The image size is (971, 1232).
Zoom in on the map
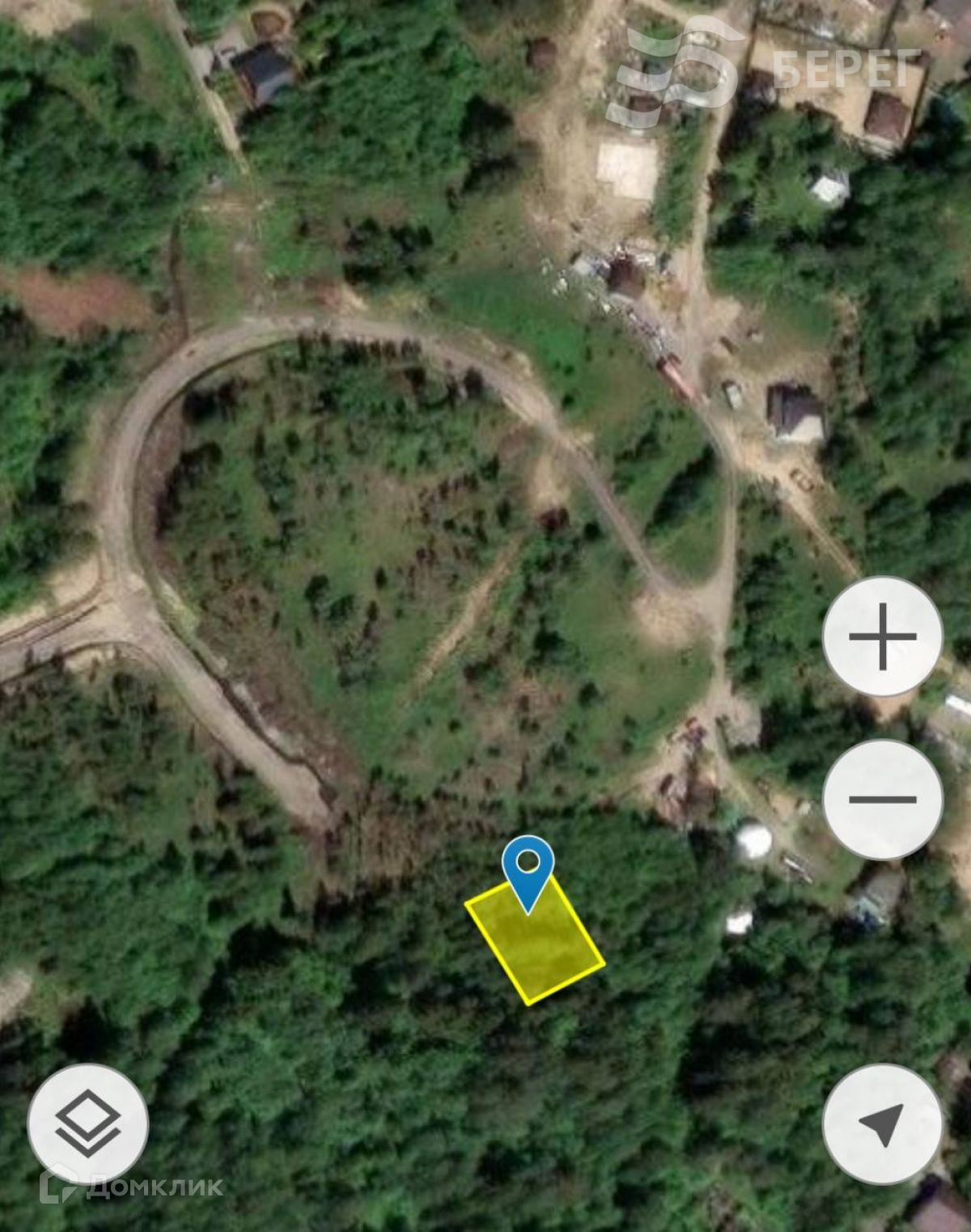tap(882, 636)
